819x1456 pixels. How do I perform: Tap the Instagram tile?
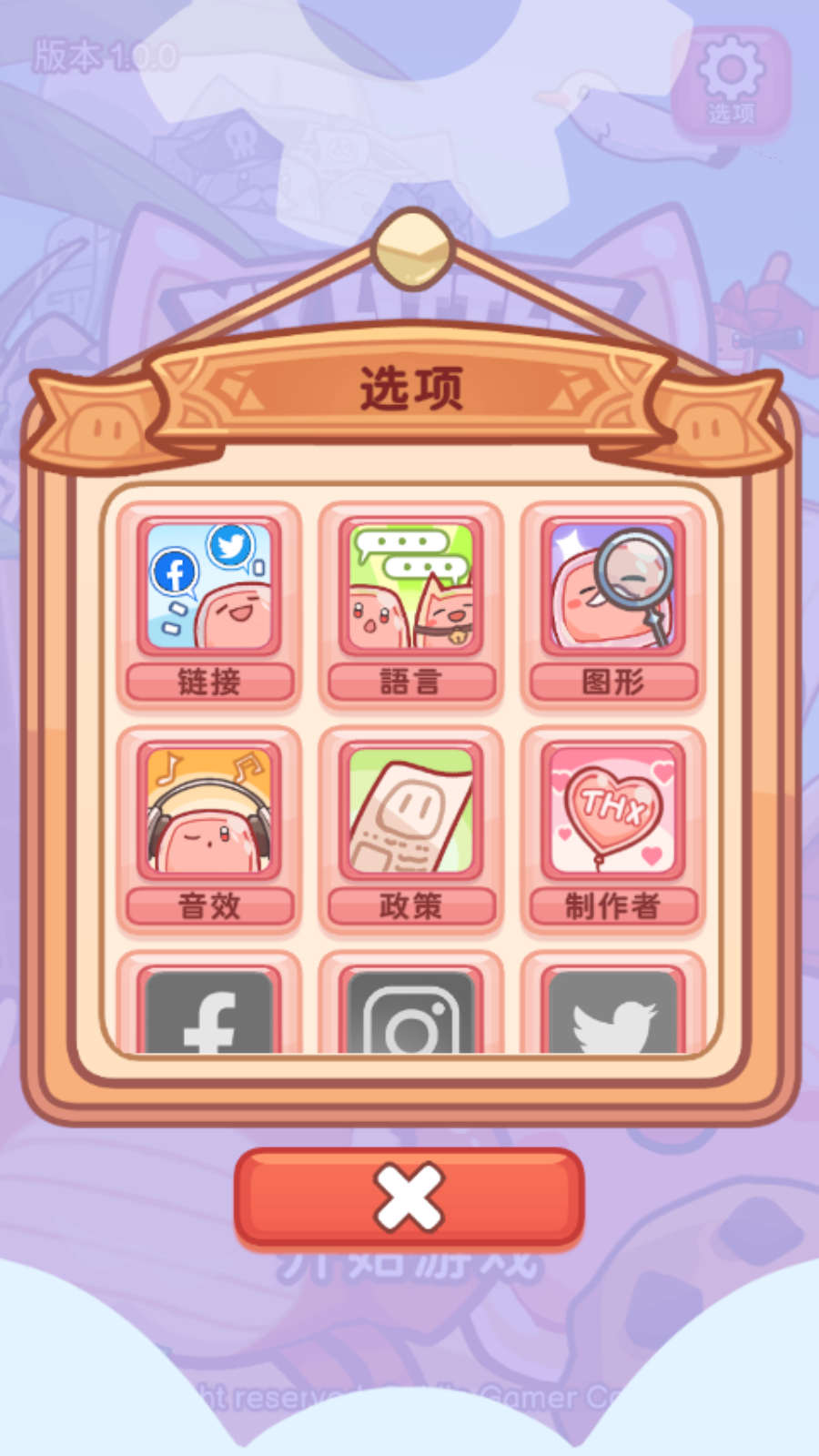[x=411, y=1012]
